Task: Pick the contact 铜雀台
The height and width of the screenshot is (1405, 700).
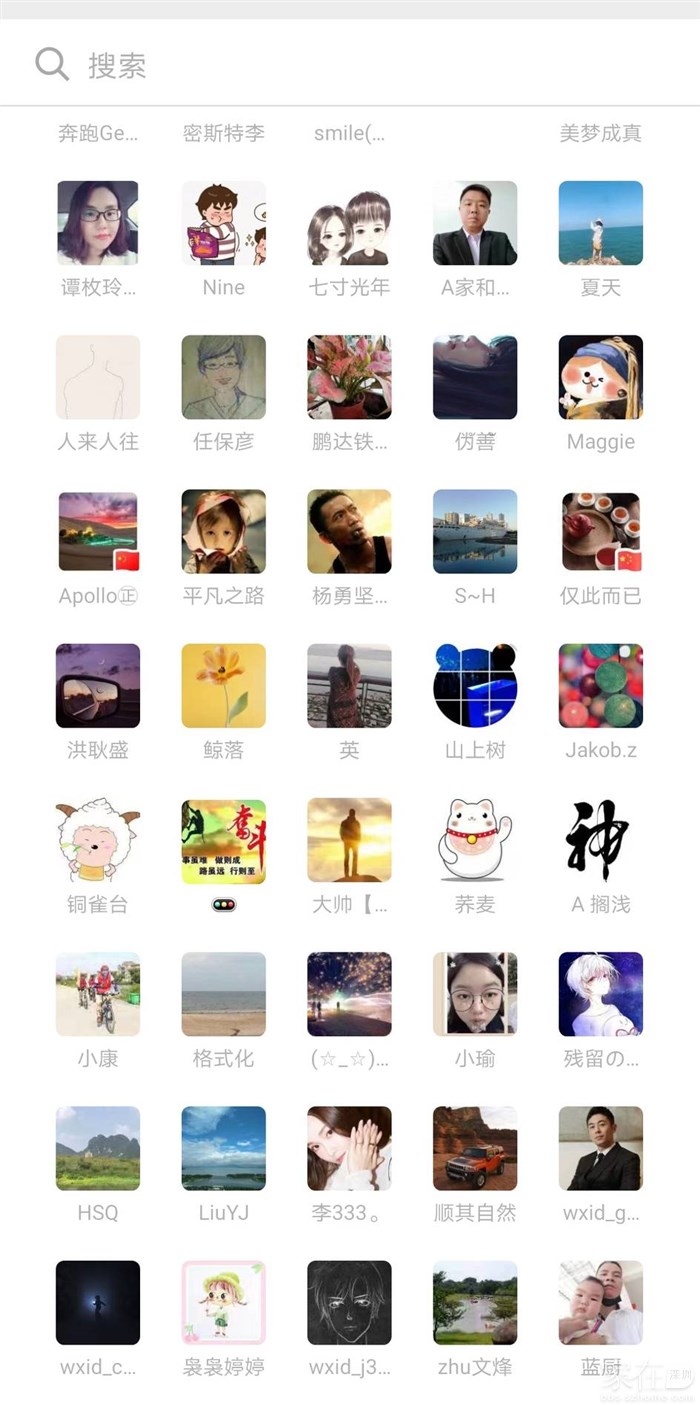Action: pos(98,840)
